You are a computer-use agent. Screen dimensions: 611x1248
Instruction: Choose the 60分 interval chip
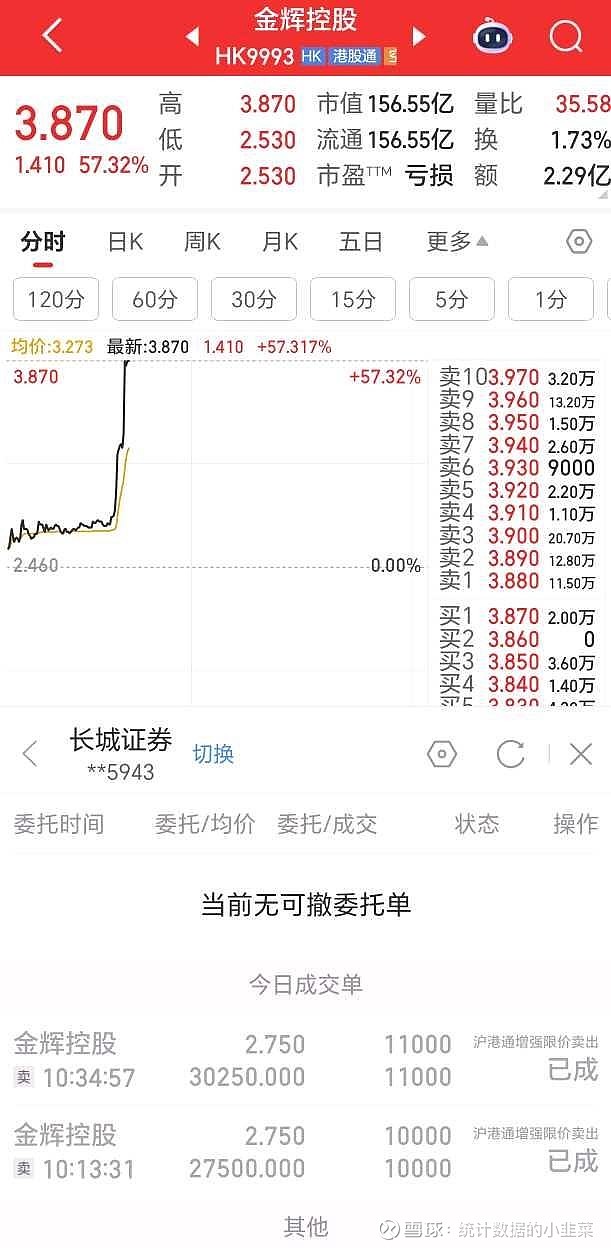coord(155,299)
